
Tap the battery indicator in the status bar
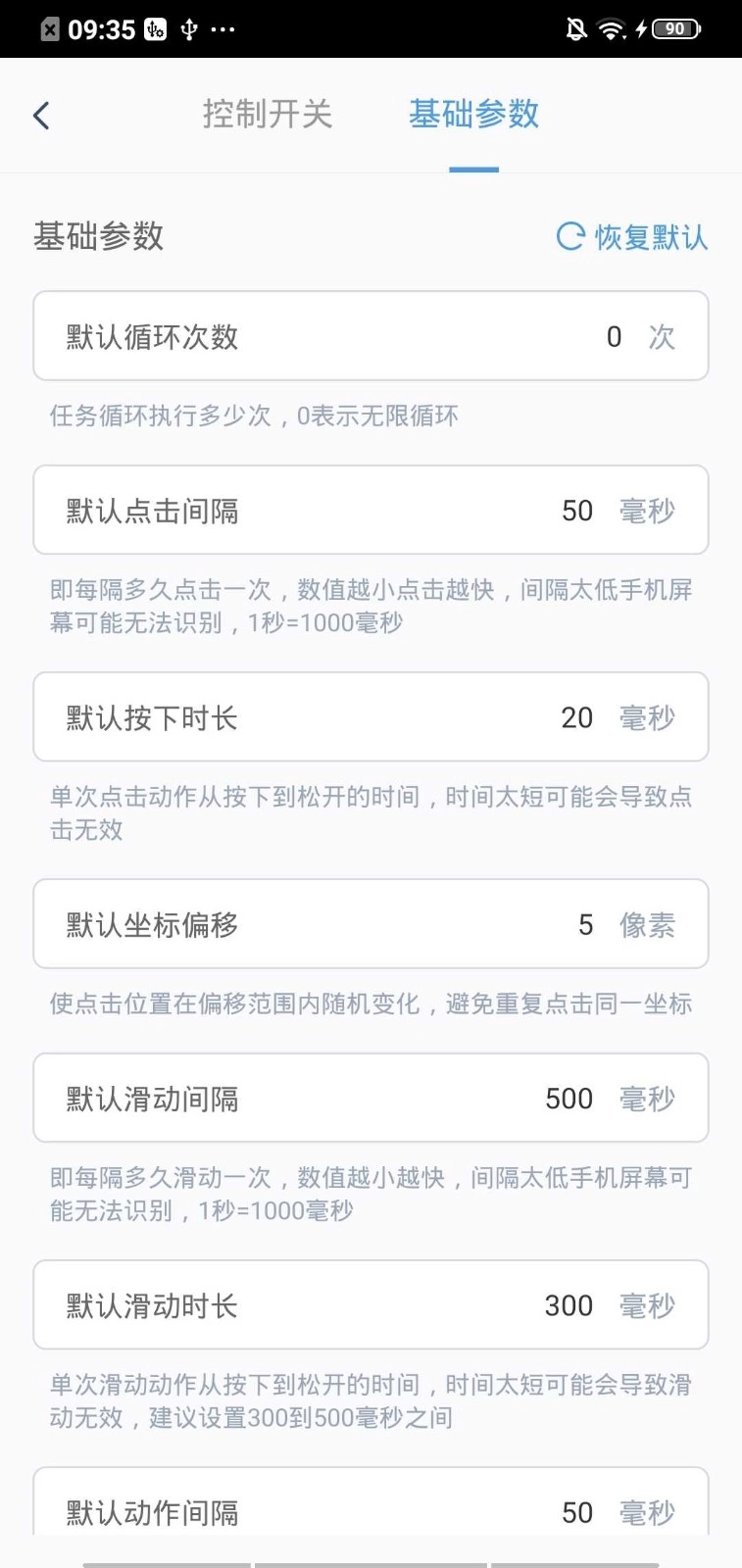tap(674, 28)
